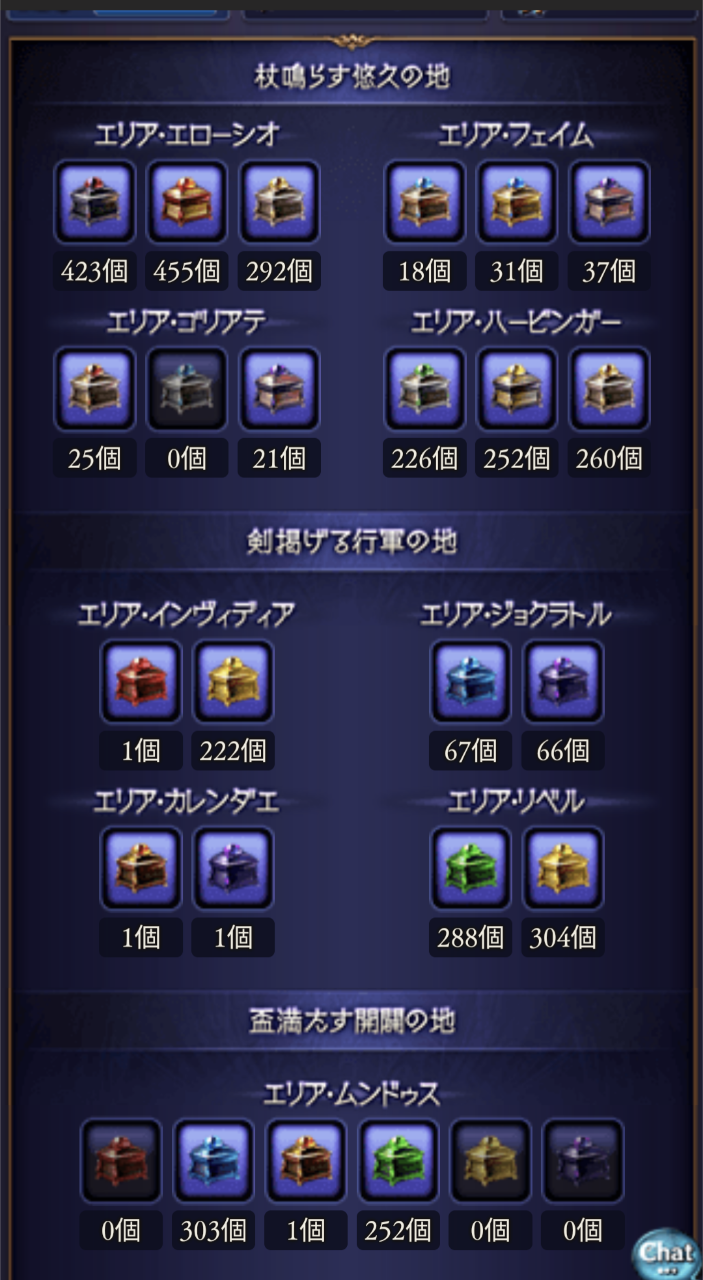The height and width of the screenshot is (1280, 703).
Task: Open the Chat button
Action: click(664, 1253)
